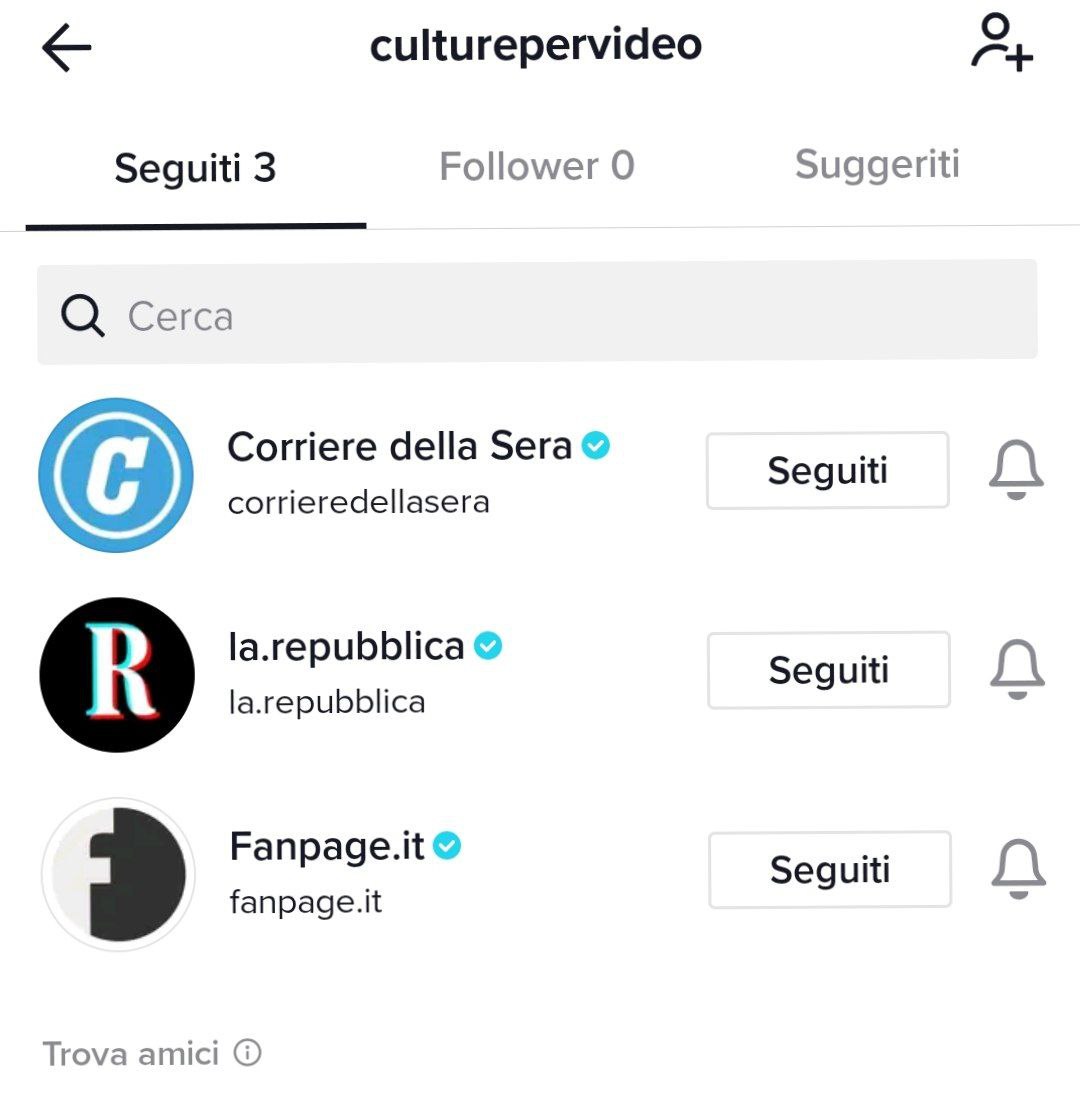Tap the Cerca search input field
The image size is (1080, 1103).
pos(400,315)
